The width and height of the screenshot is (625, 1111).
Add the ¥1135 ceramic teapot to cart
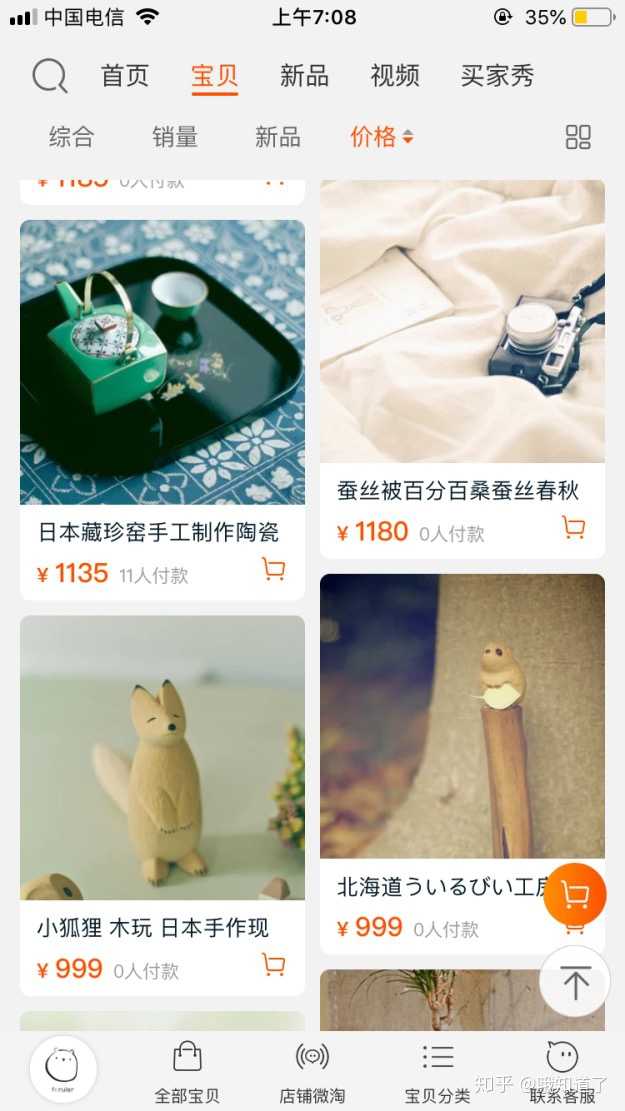click(x=273, y=570)
